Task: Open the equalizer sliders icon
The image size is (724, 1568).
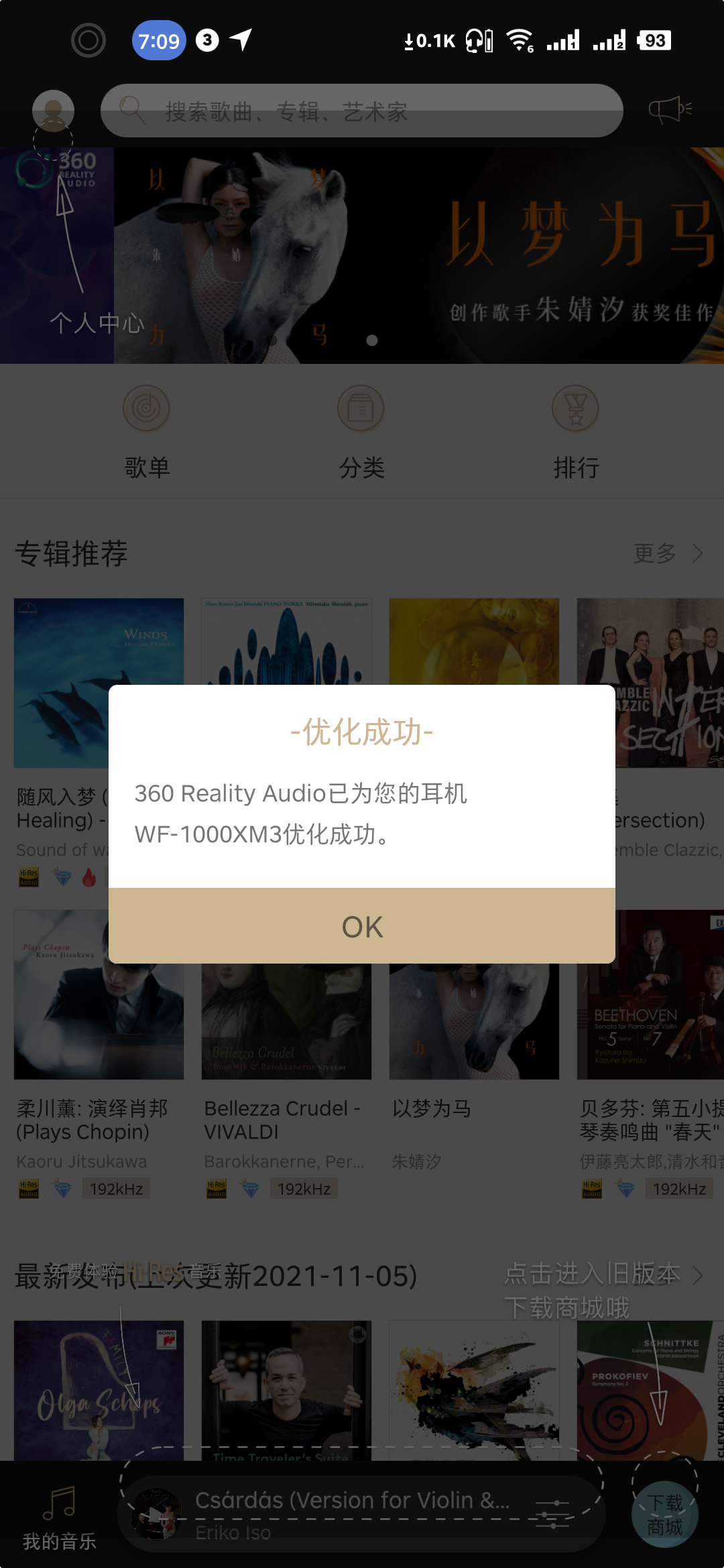Action: pyautogui.click(x=552, y=1514)
